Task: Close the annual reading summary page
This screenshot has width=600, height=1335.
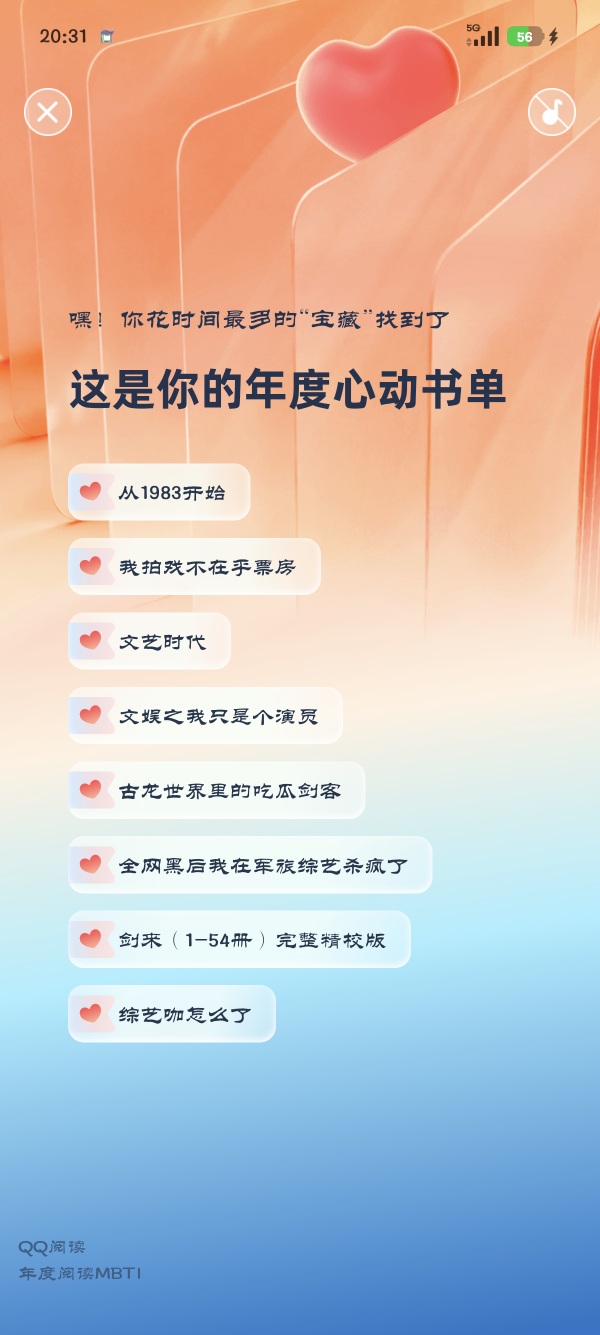Action: [48, 111]
